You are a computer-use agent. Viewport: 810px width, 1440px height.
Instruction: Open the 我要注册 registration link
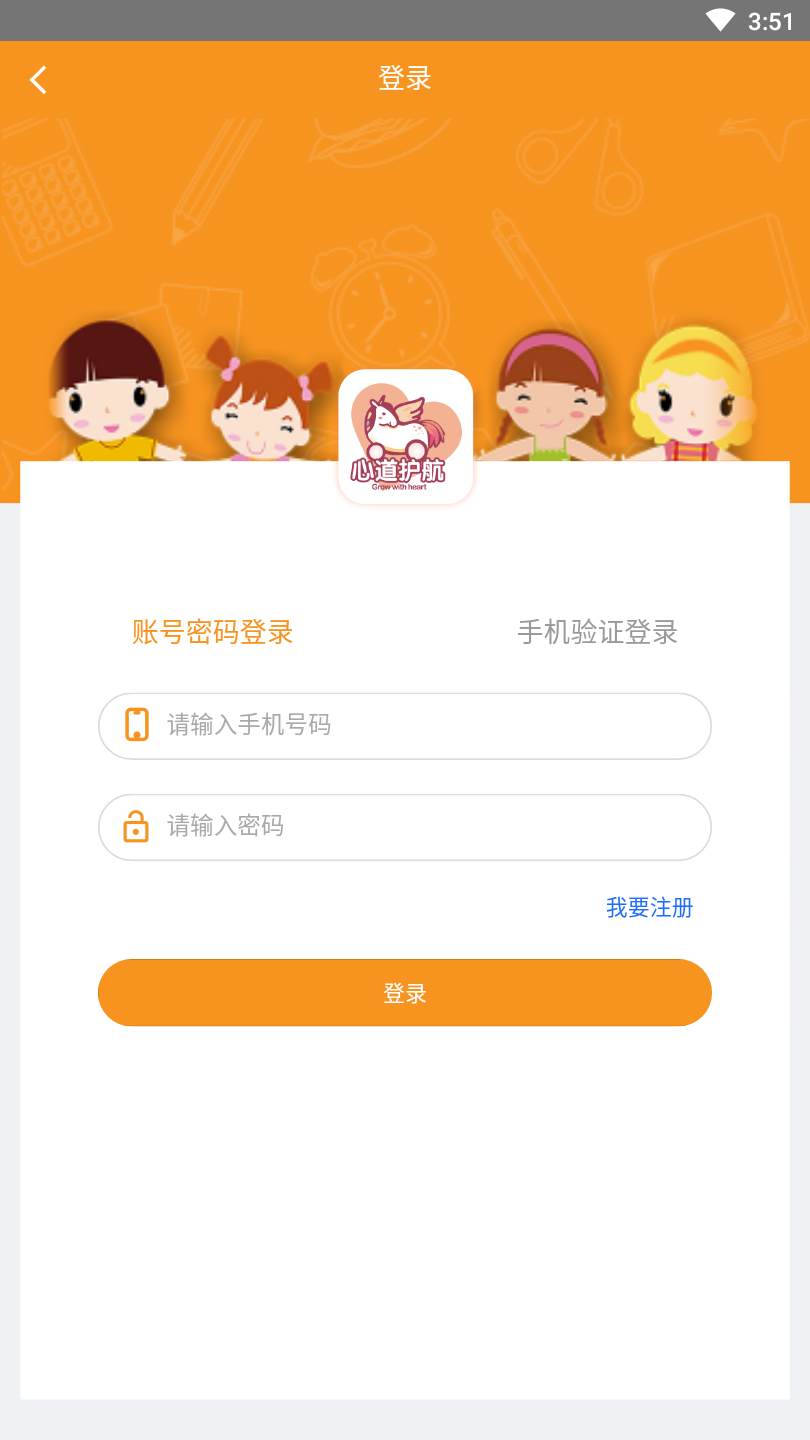pyautogui.click(x=649, y=908)
